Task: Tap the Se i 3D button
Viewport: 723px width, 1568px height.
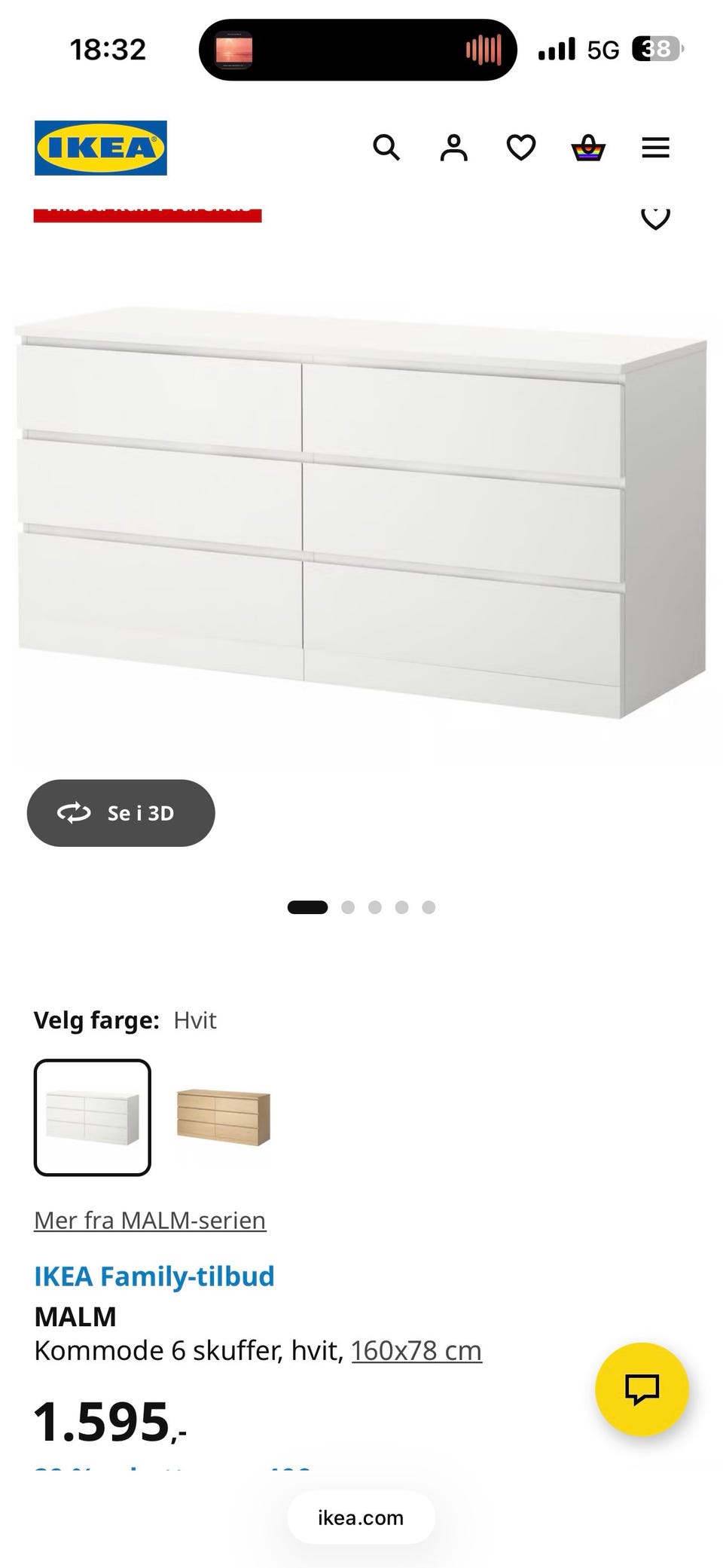Action: tap(121, 813)
